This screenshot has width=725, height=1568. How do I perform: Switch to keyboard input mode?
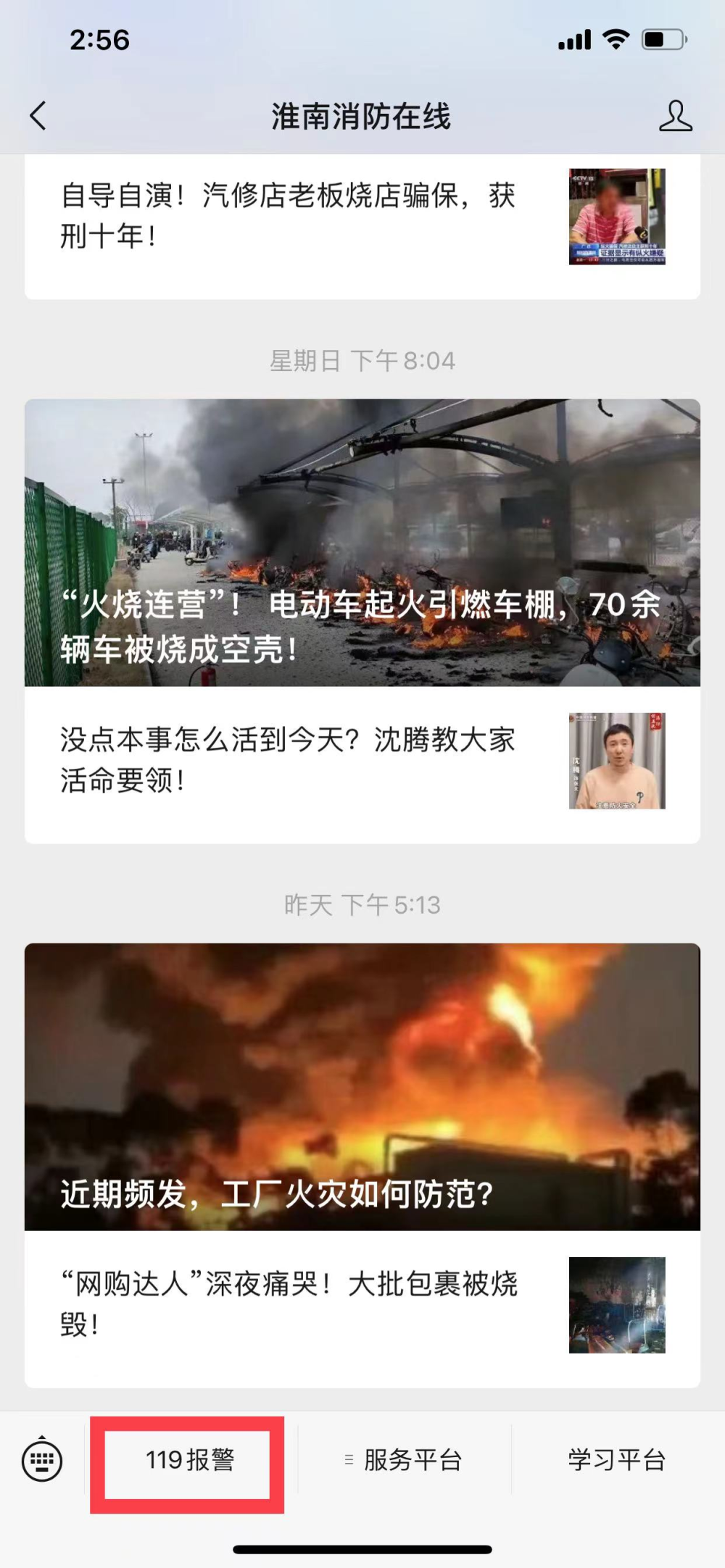coord(42,1460)
